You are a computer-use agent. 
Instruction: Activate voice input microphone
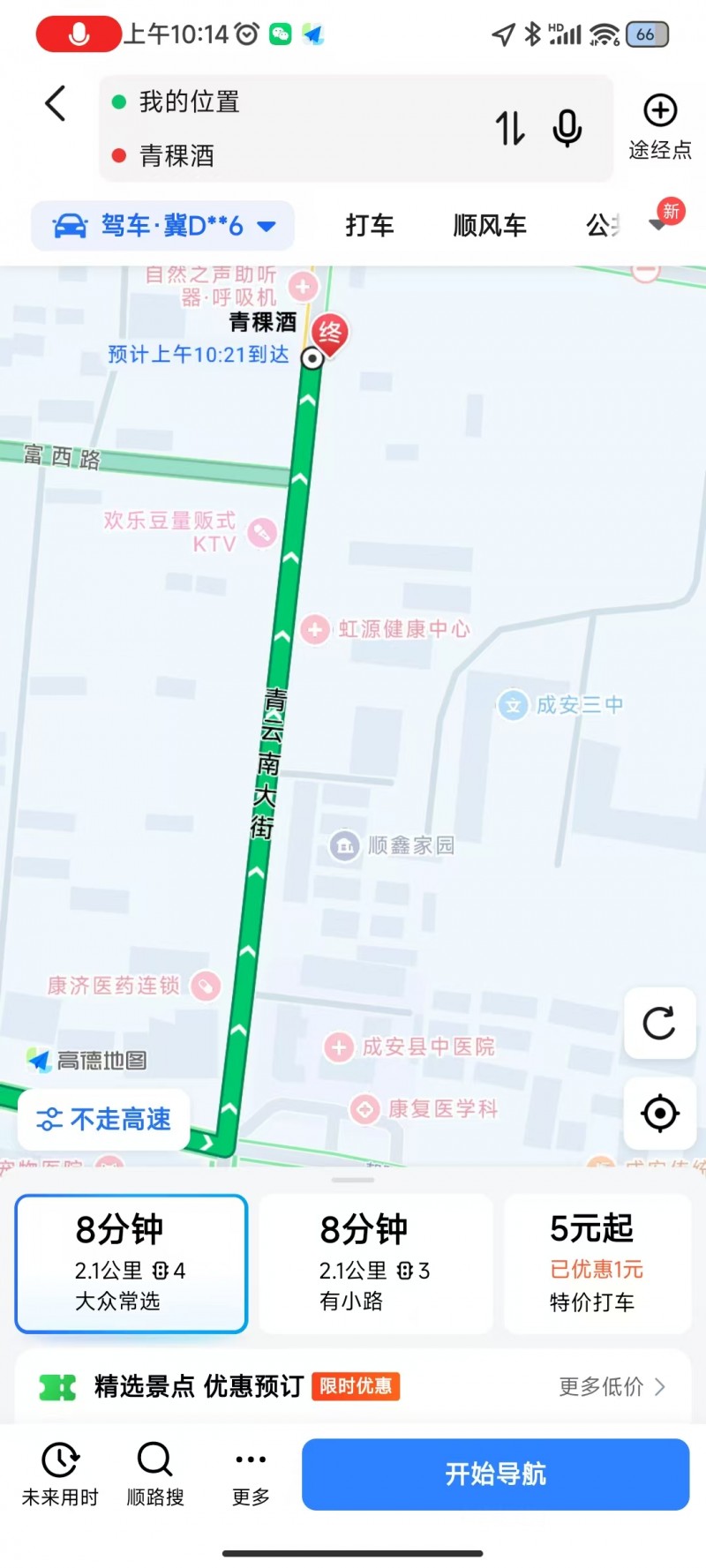click(x=567, y=128)
